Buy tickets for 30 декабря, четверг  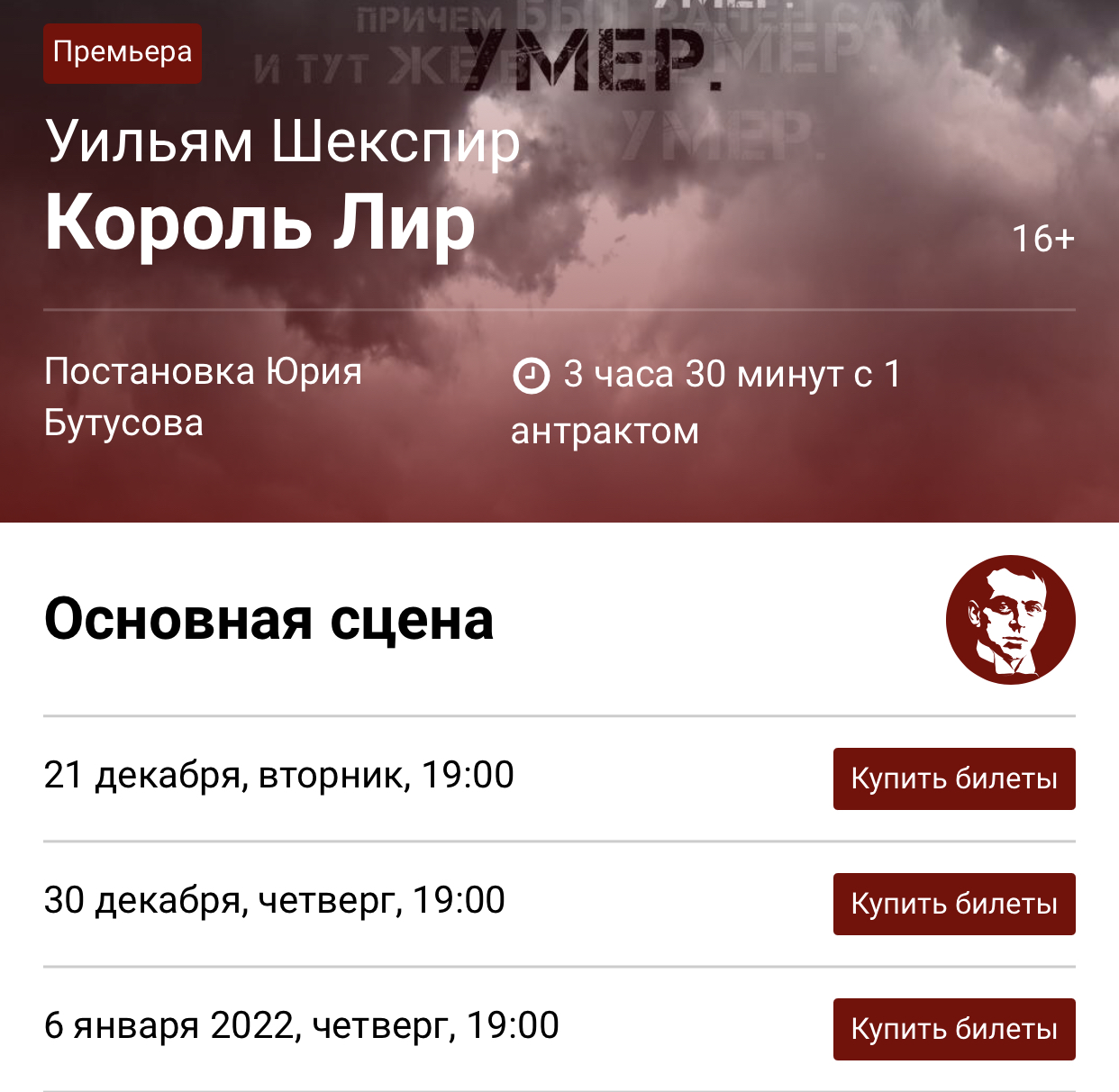pyautogui.click(x=953, y=904)
